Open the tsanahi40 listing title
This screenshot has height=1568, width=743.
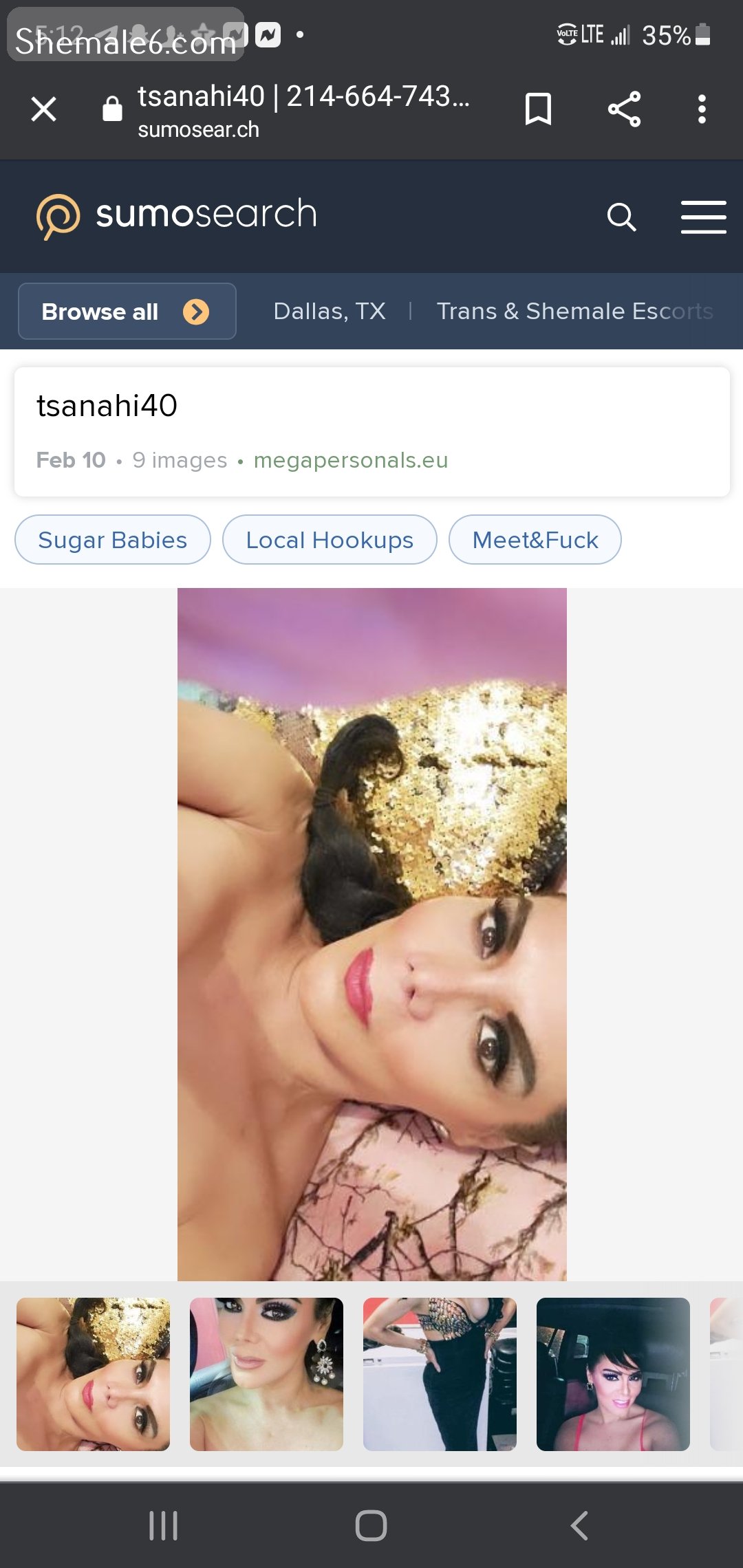point(108,405)
